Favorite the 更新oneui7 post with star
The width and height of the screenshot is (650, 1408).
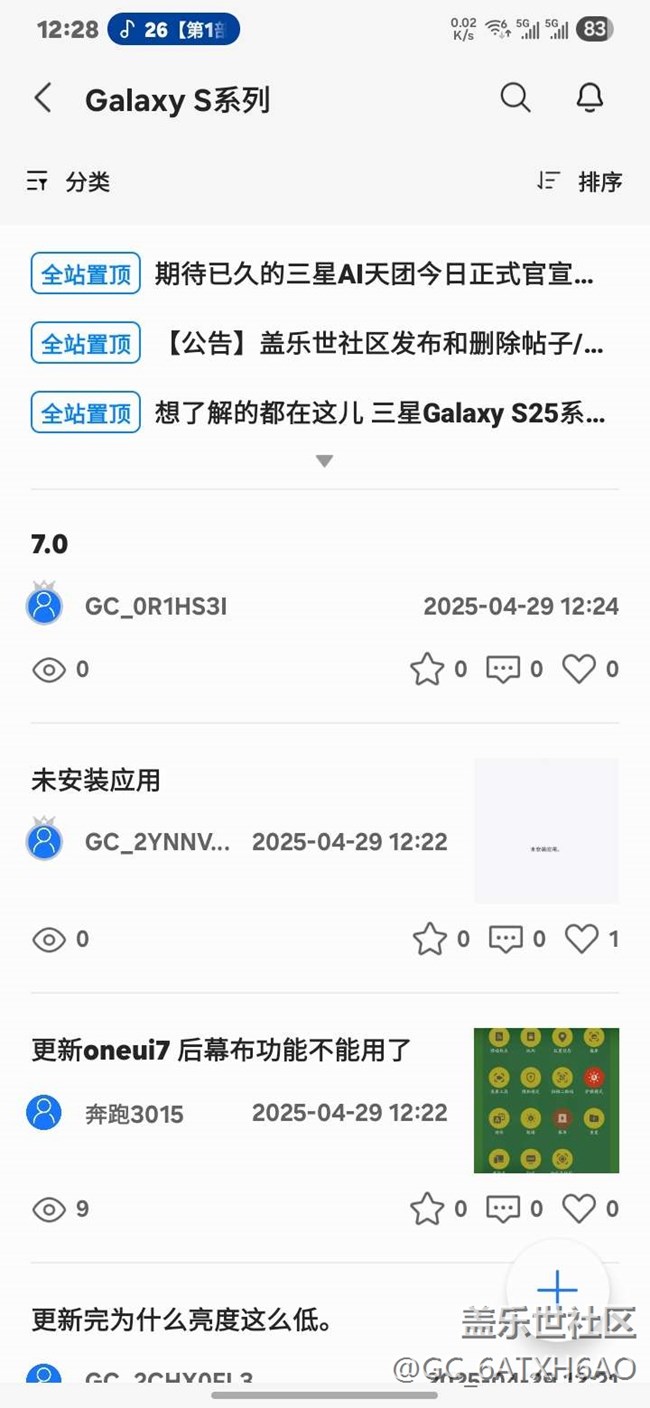click(x=427, y=1209)
